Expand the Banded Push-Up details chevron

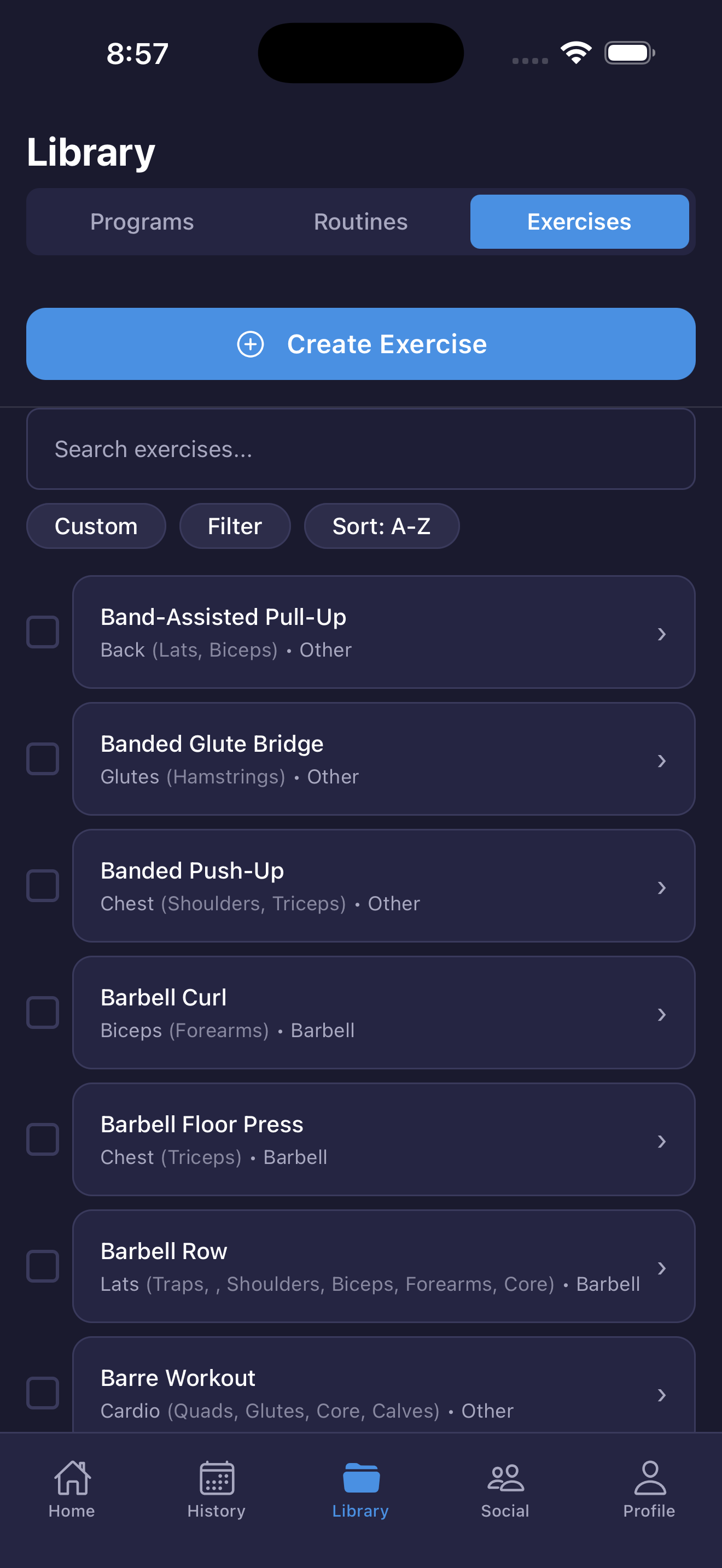coord(663,887)
